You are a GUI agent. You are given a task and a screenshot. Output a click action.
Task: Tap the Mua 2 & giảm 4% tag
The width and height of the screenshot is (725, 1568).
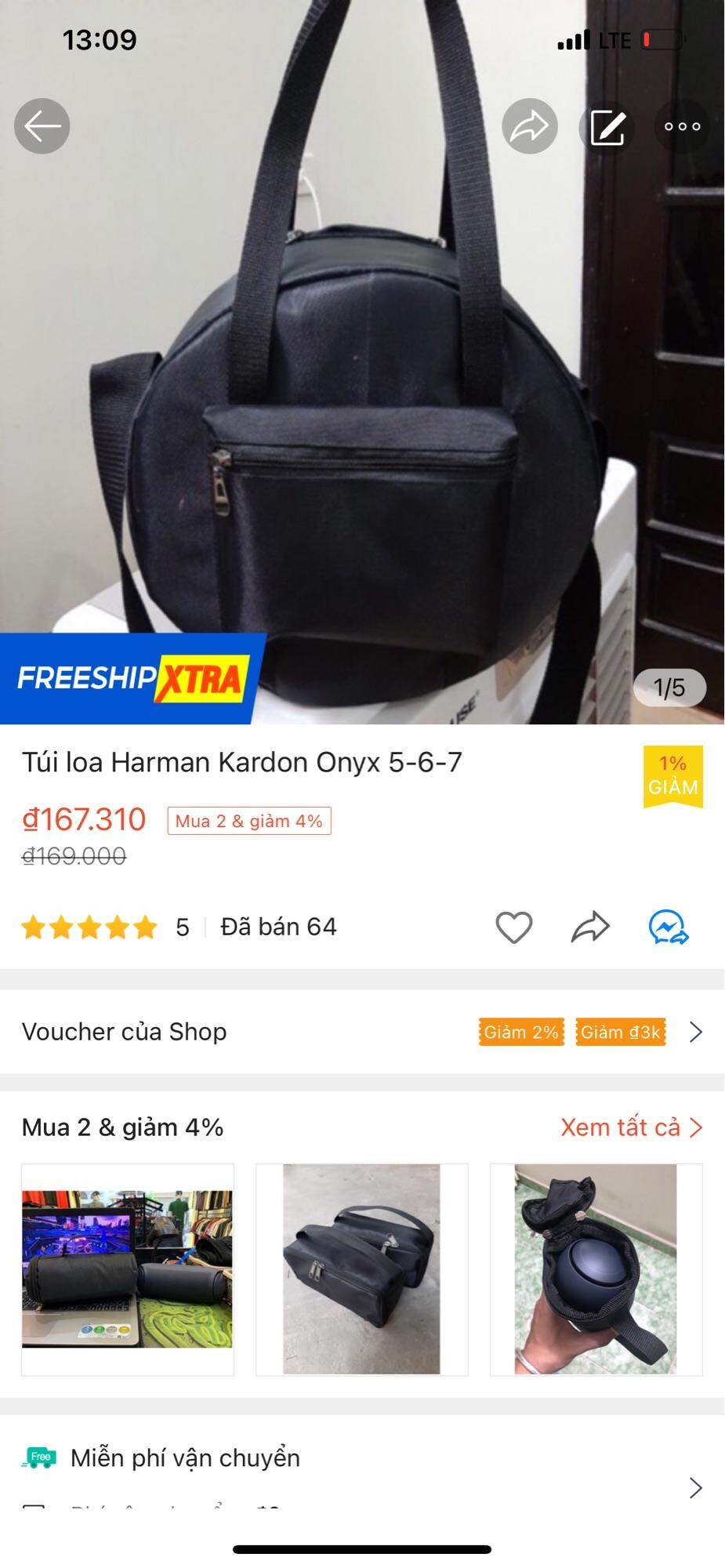[248, 821]
